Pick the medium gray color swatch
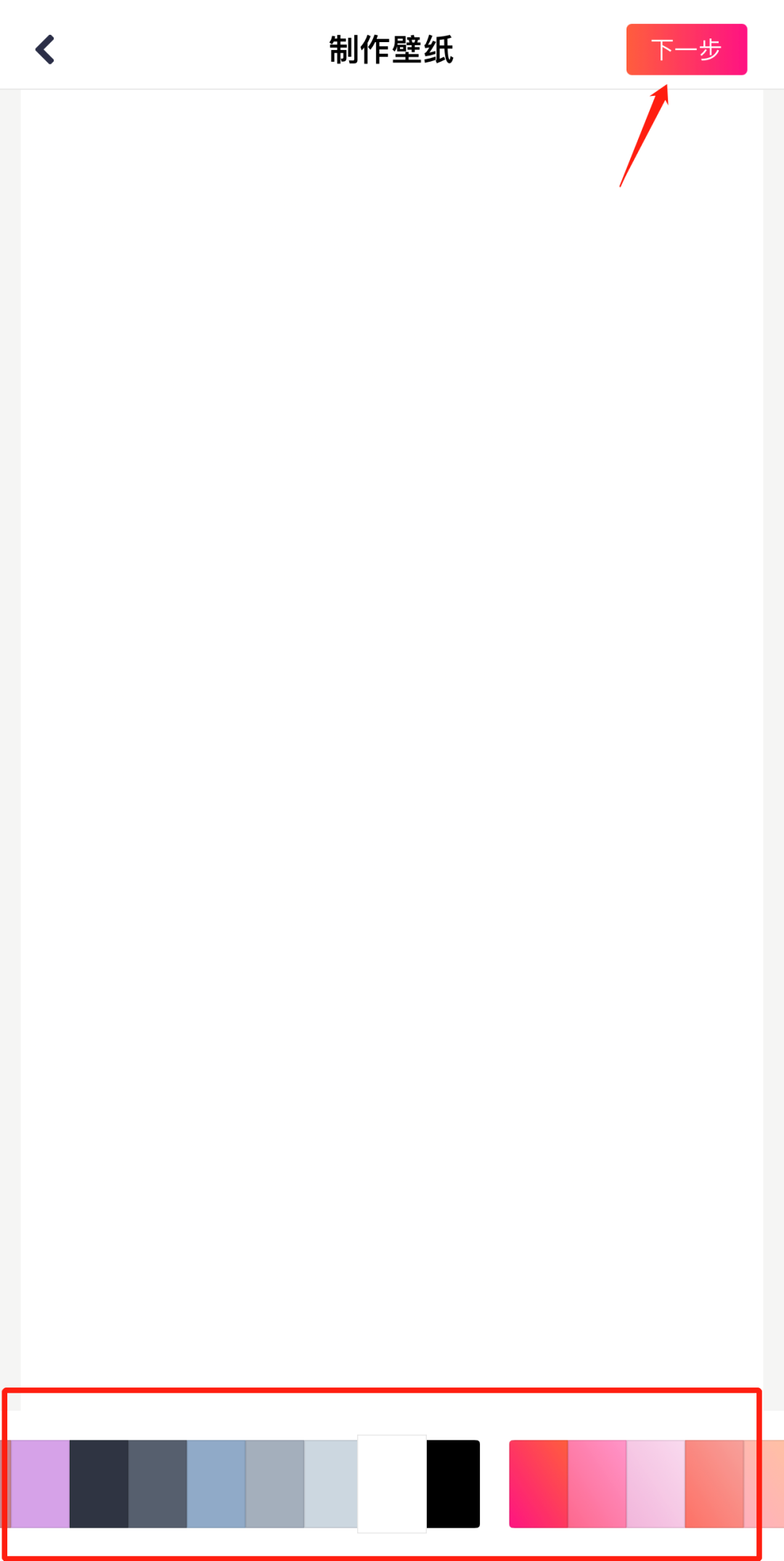 274,1481
